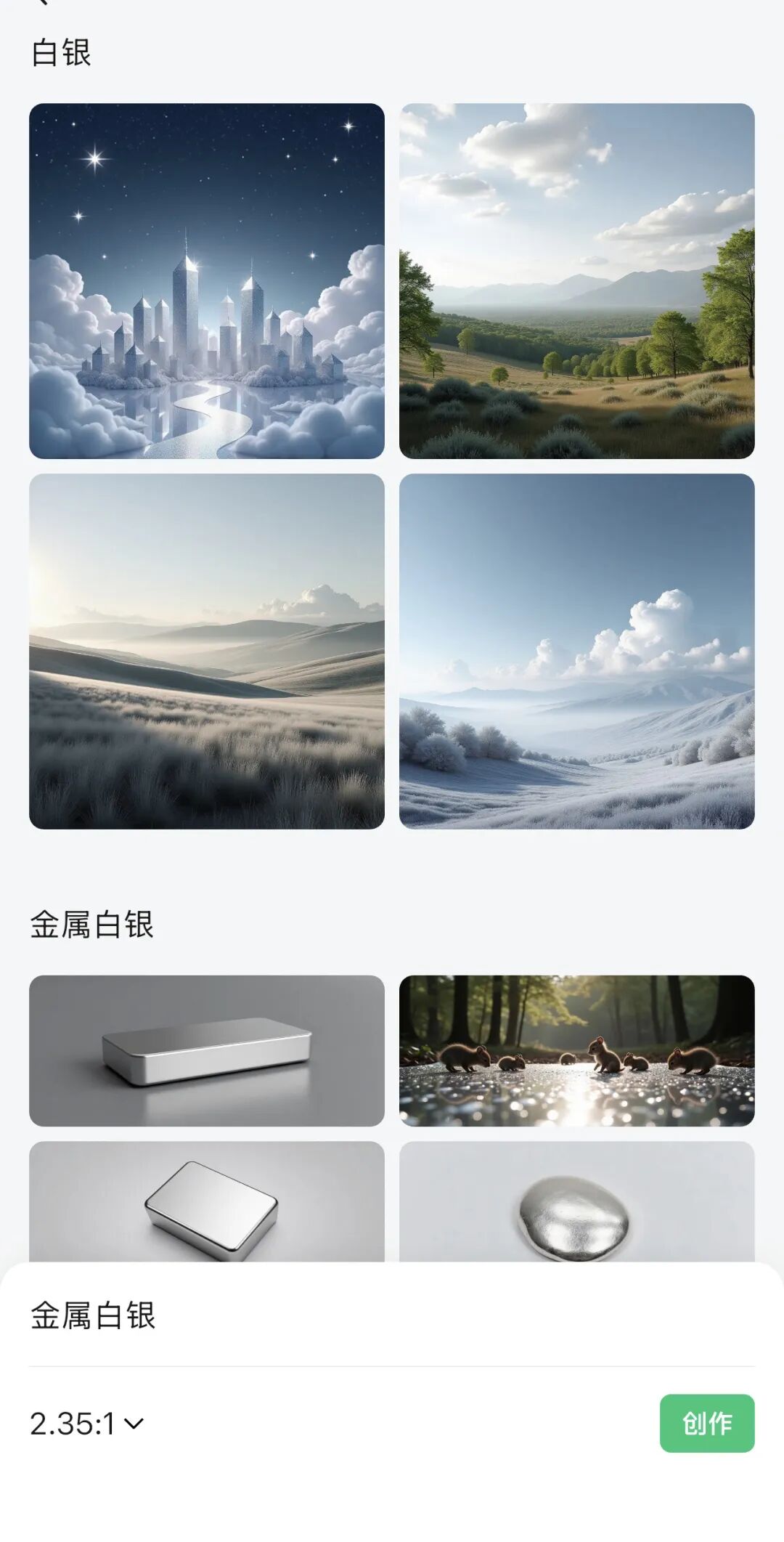Open the round silver nugget image
The width and height of the screenshot is (784, 1542).
pos(576,1201)
